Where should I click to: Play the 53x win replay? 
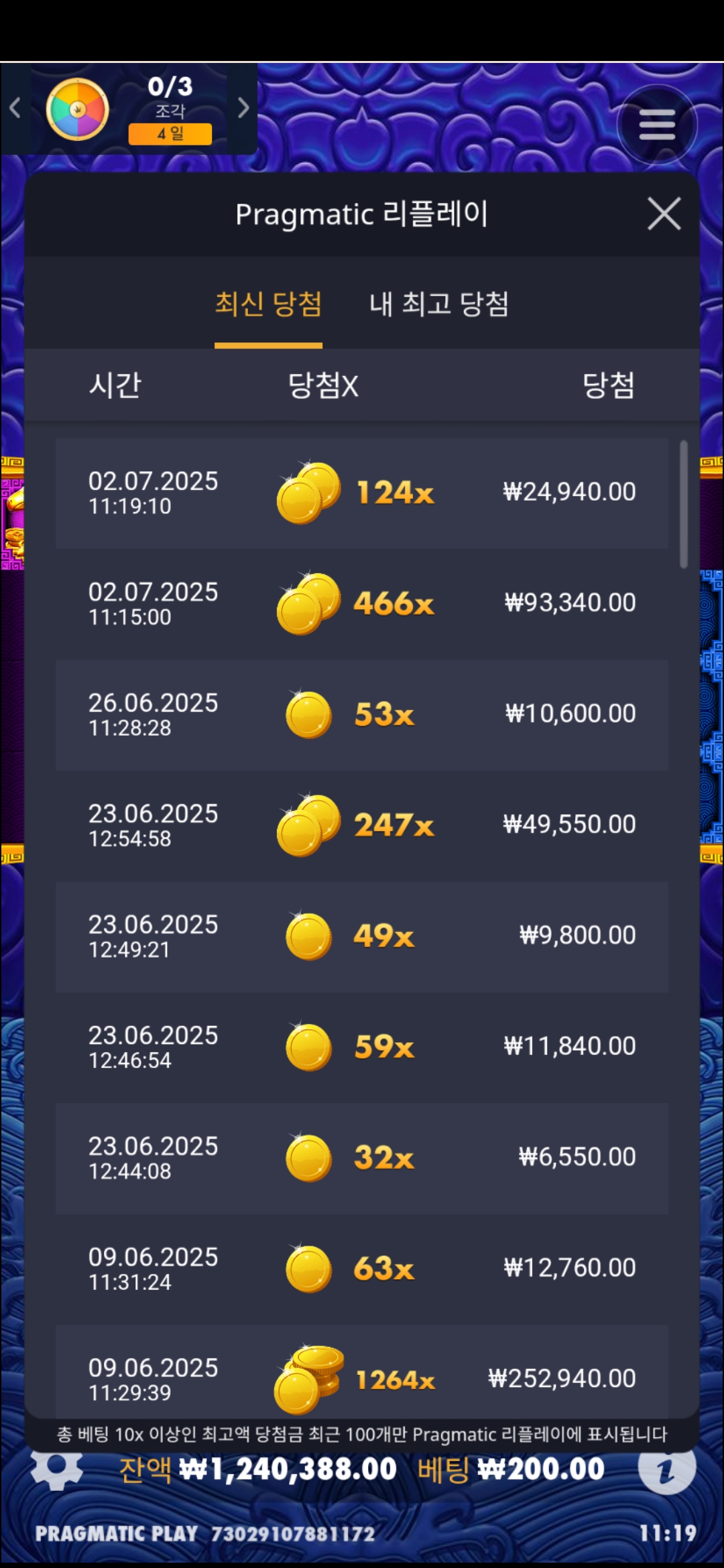pyautogui.click(x=361, y=714)
